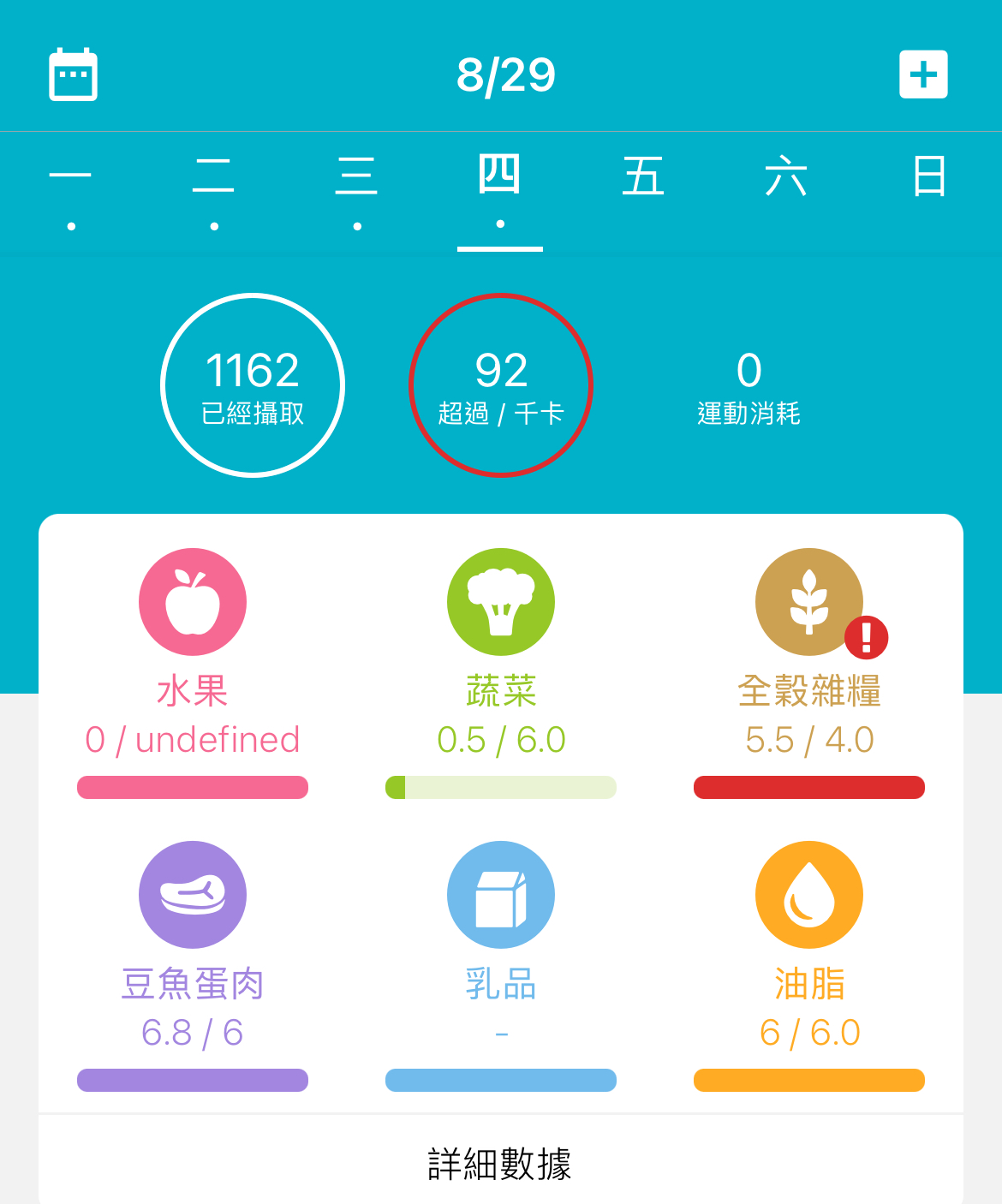Add a new entry with the plus icon

923,75
